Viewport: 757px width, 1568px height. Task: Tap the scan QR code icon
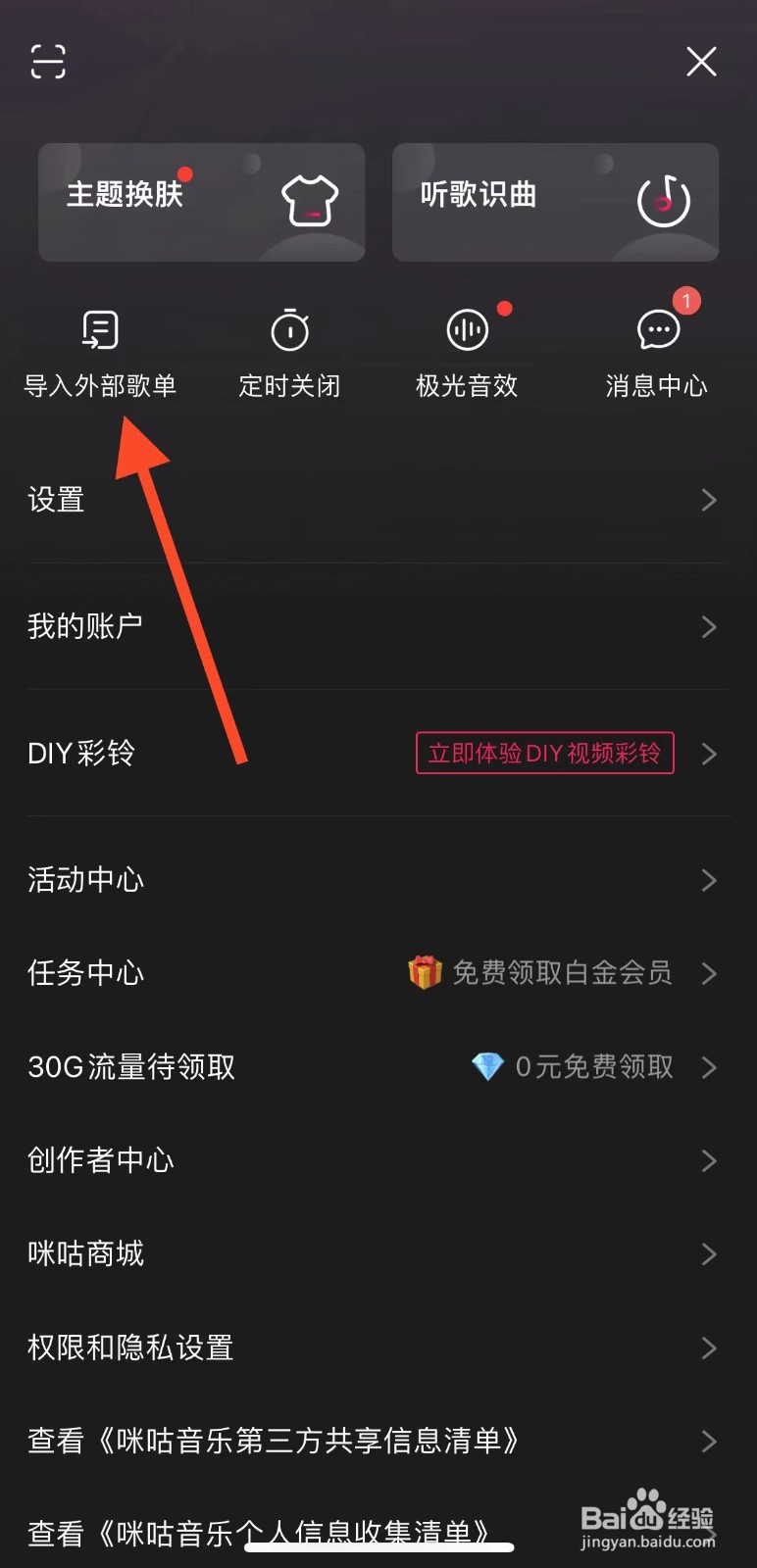point(46,61)
